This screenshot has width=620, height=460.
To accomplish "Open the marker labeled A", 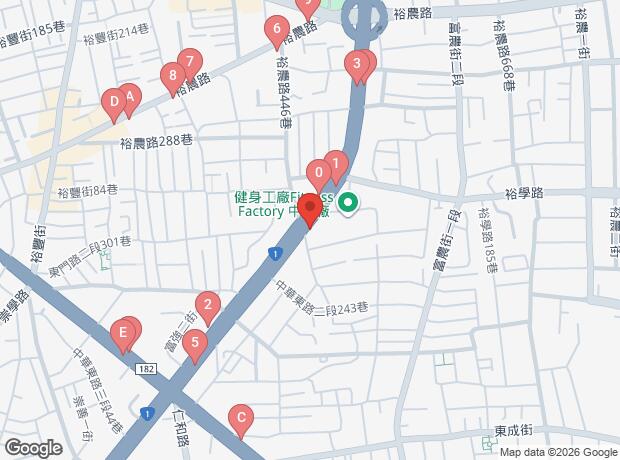I will coord(129,97).
